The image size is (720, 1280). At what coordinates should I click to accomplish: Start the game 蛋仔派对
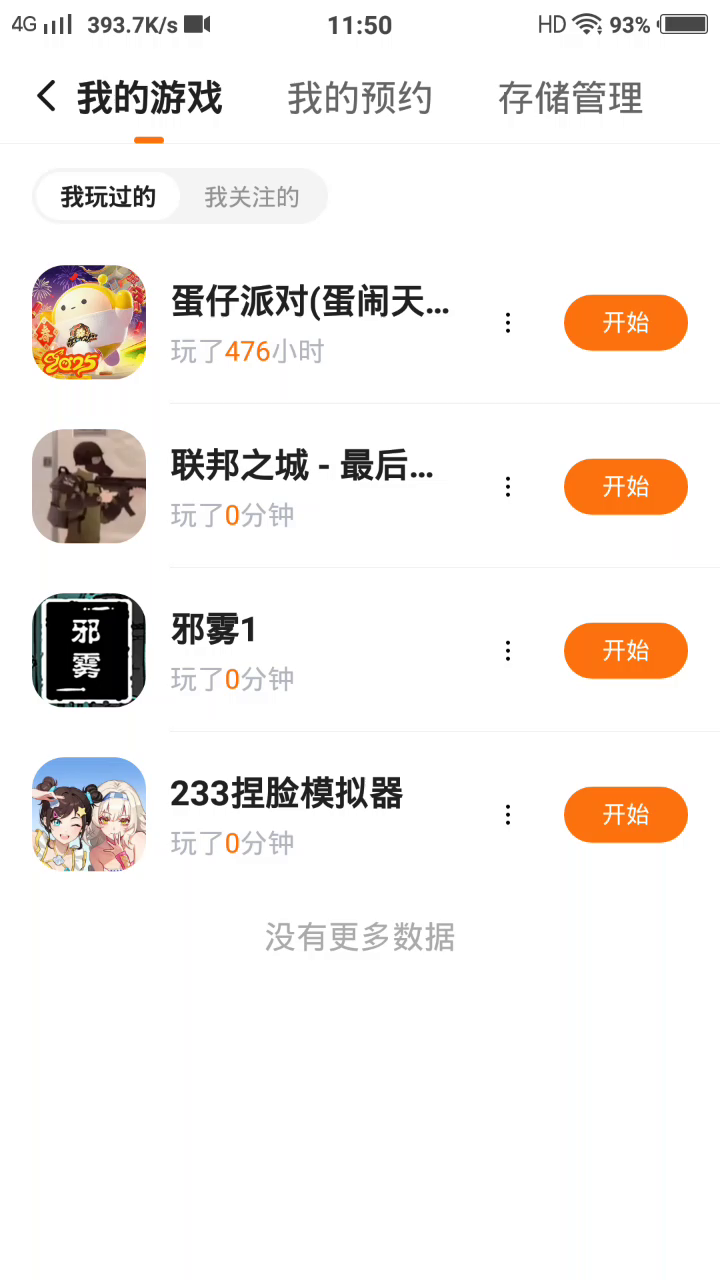pos(625,322)
